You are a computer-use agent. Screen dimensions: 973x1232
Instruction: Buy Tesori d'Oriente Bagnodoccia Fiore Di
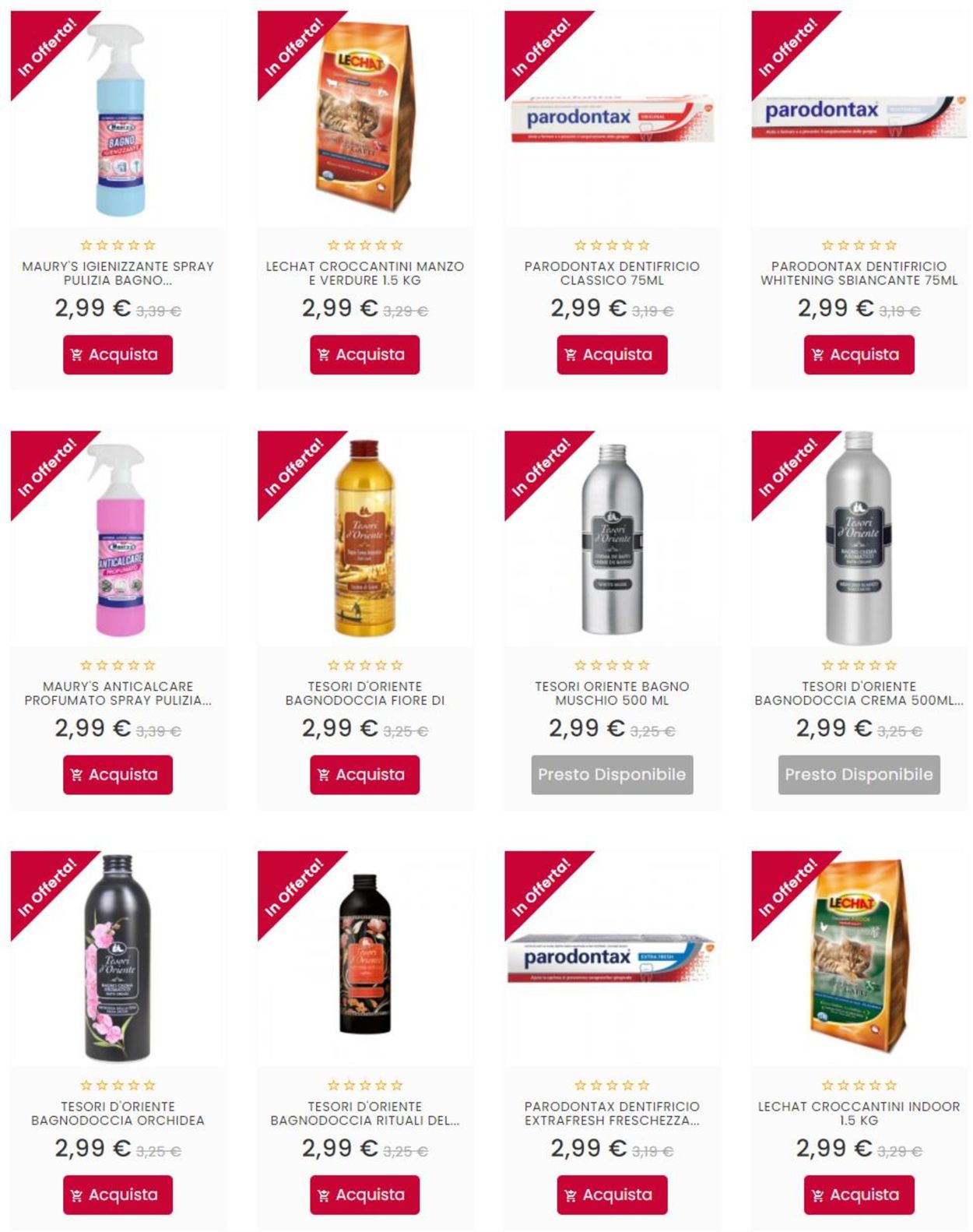364,774
